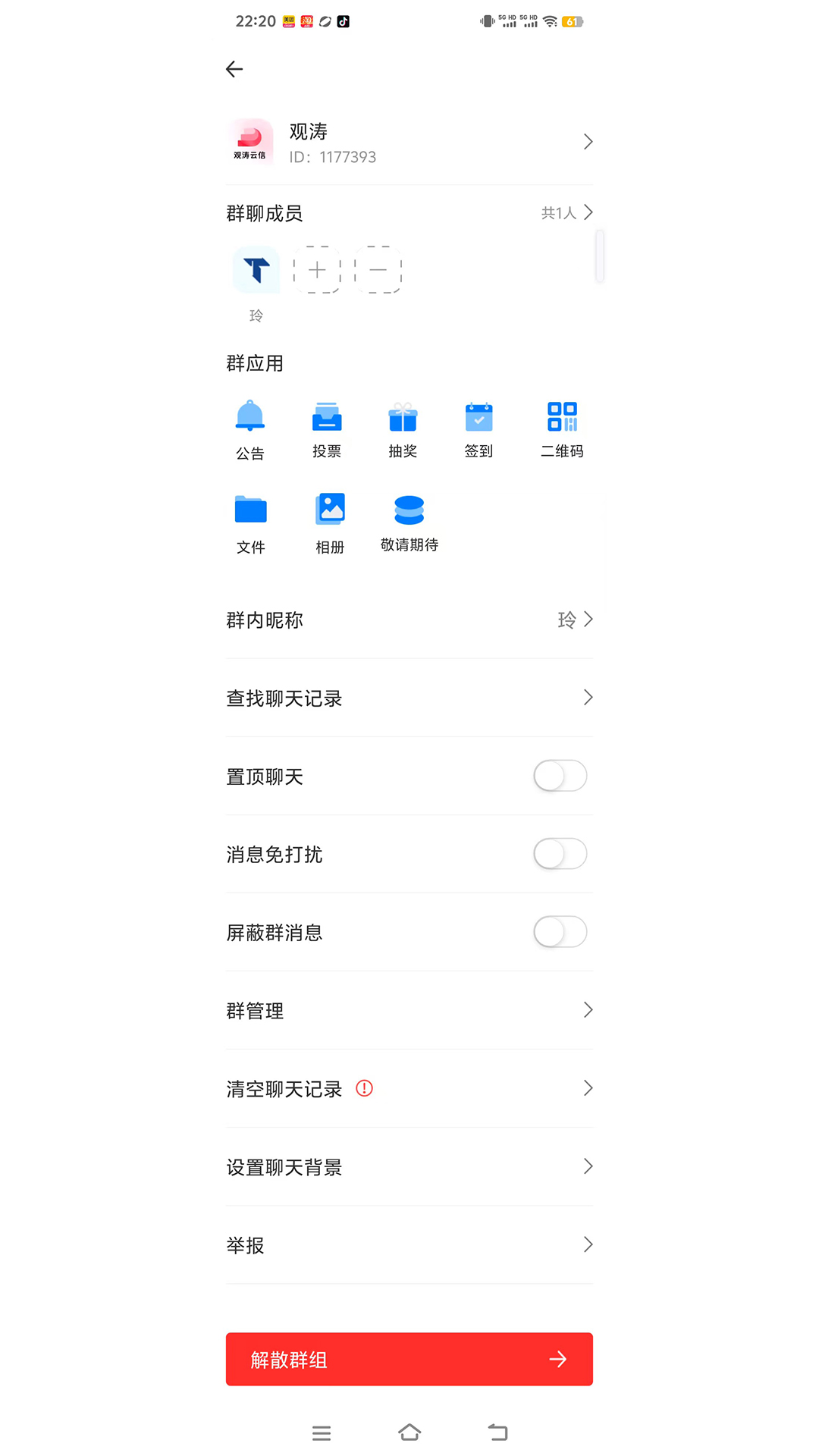Viewport: 819px width, 1456px height.
Task: Open 查找聊天记录 chat history search
Action: 409,698
